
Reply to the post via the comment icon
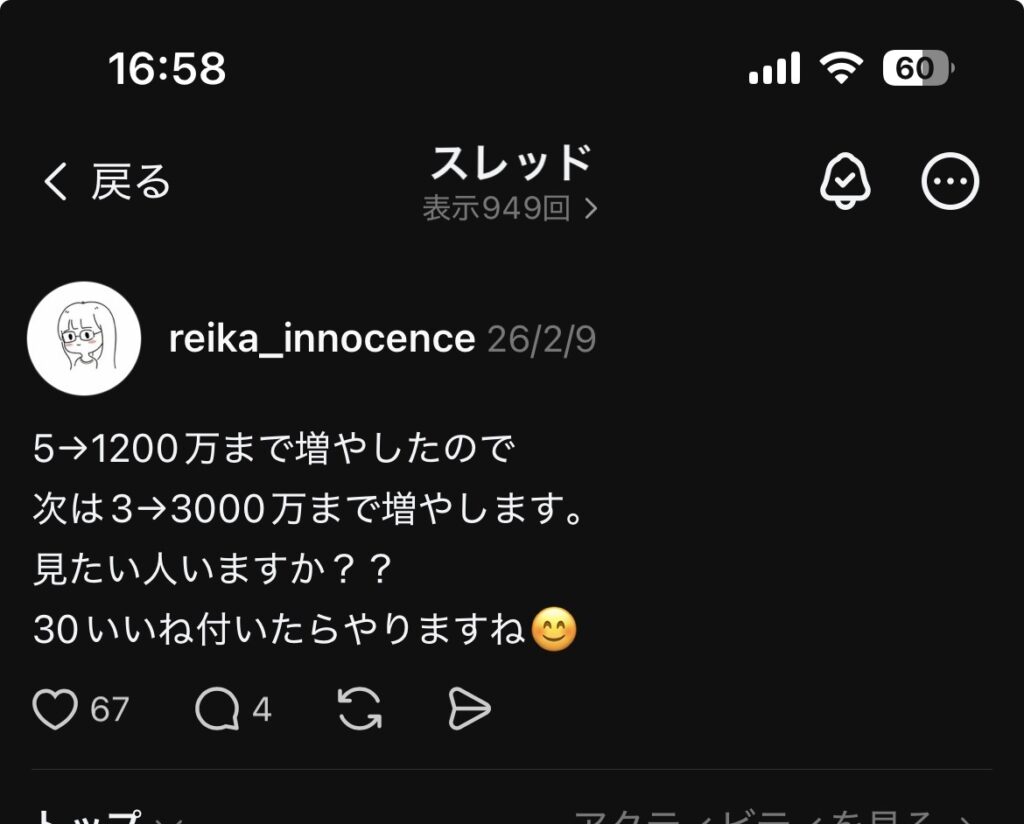(x=217, y=709)
